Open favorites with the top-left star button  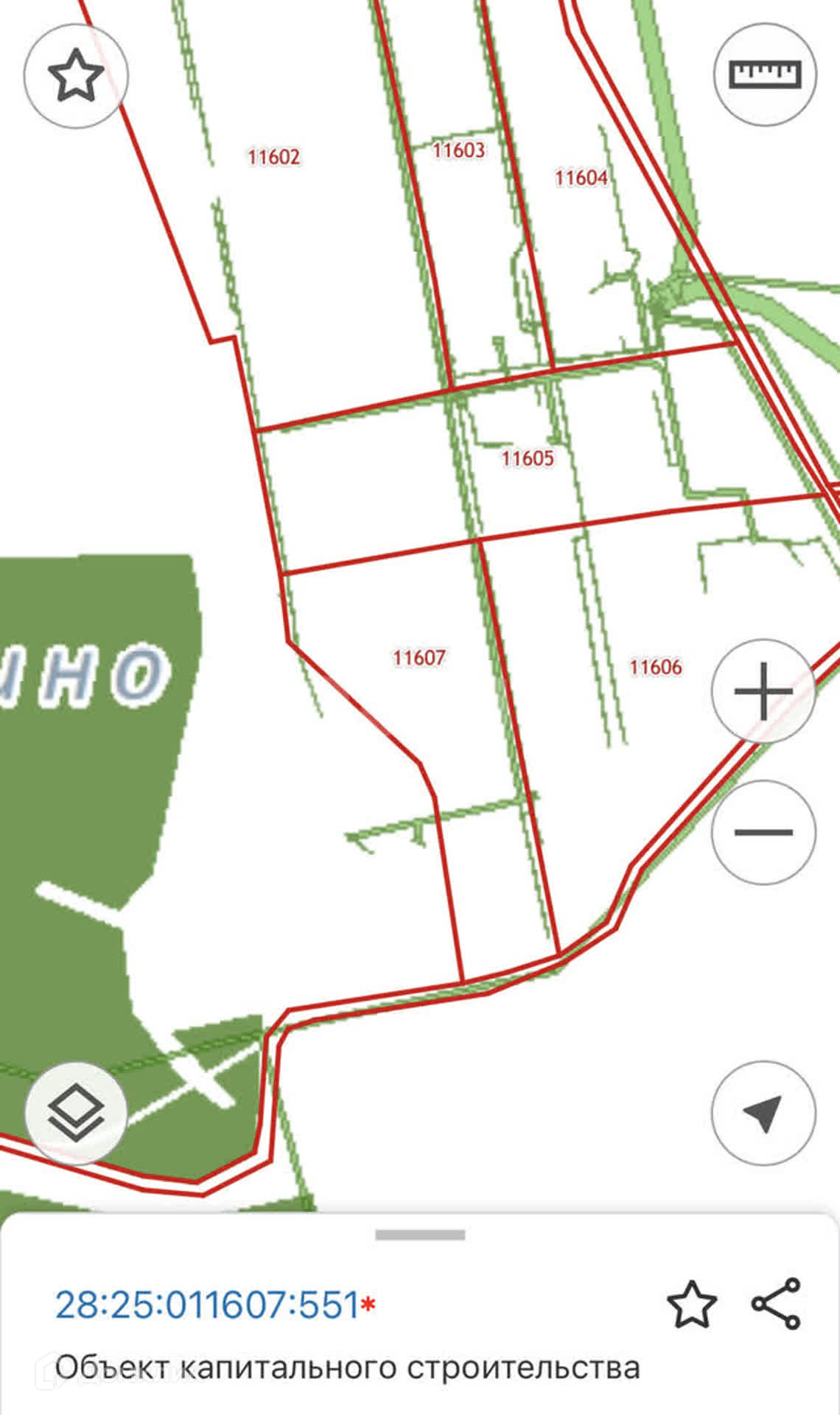coord(76,75)
